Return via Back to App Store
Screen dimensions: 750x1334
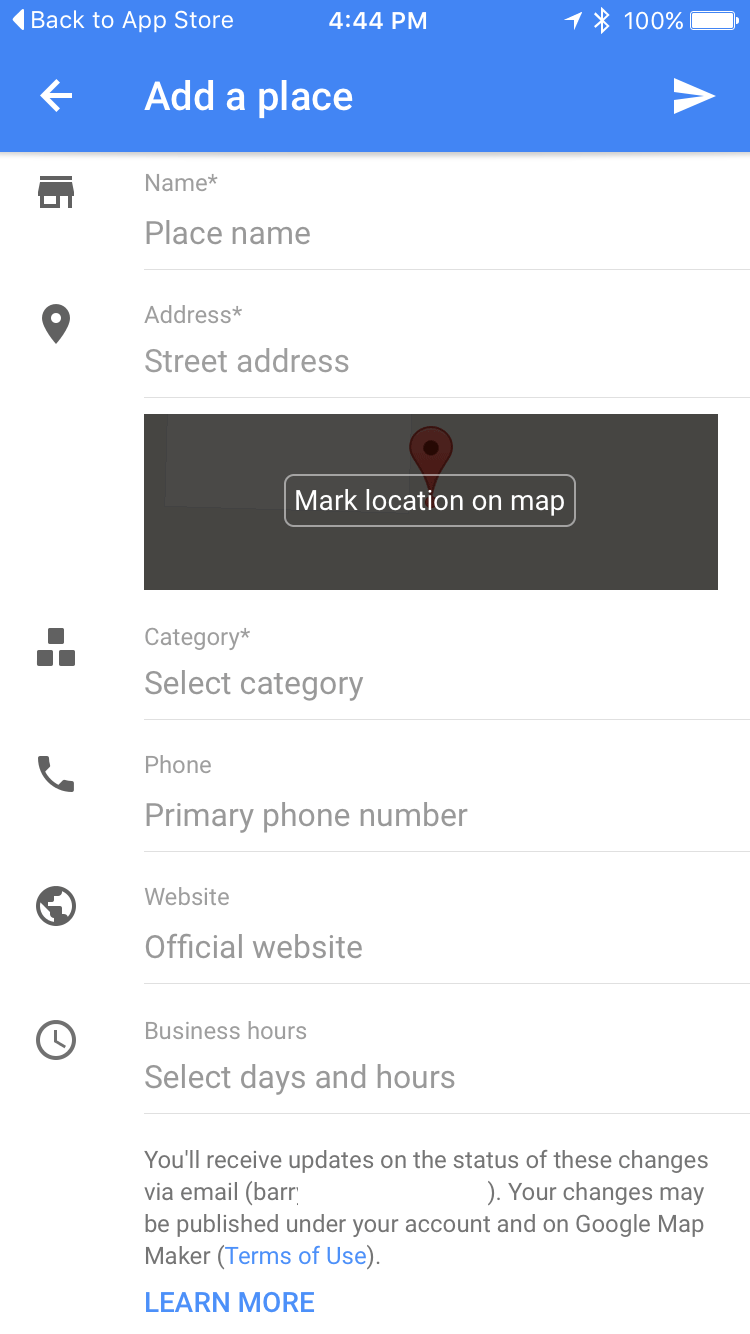click(x=120, y=19)
